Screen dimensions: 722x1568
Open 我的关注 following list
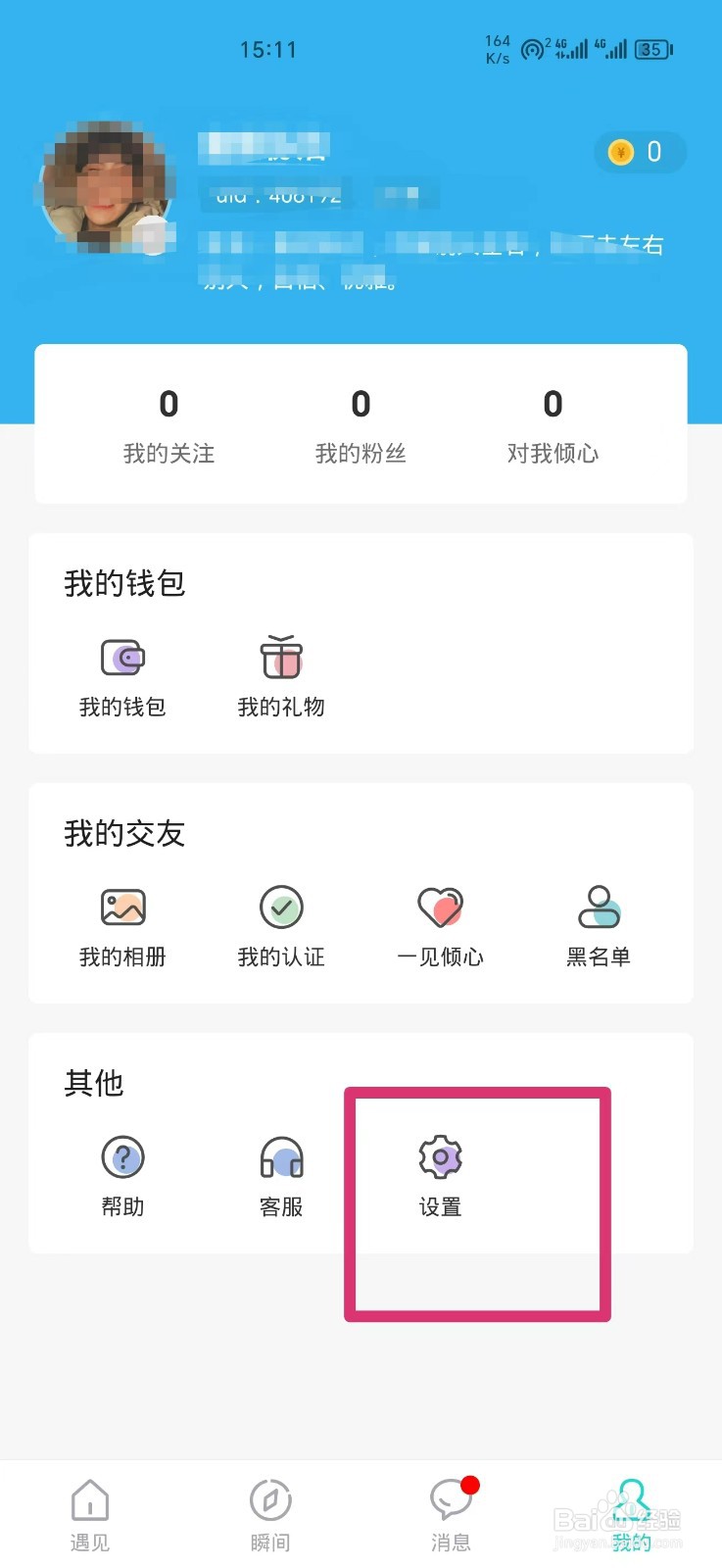[x=168, y=421]
